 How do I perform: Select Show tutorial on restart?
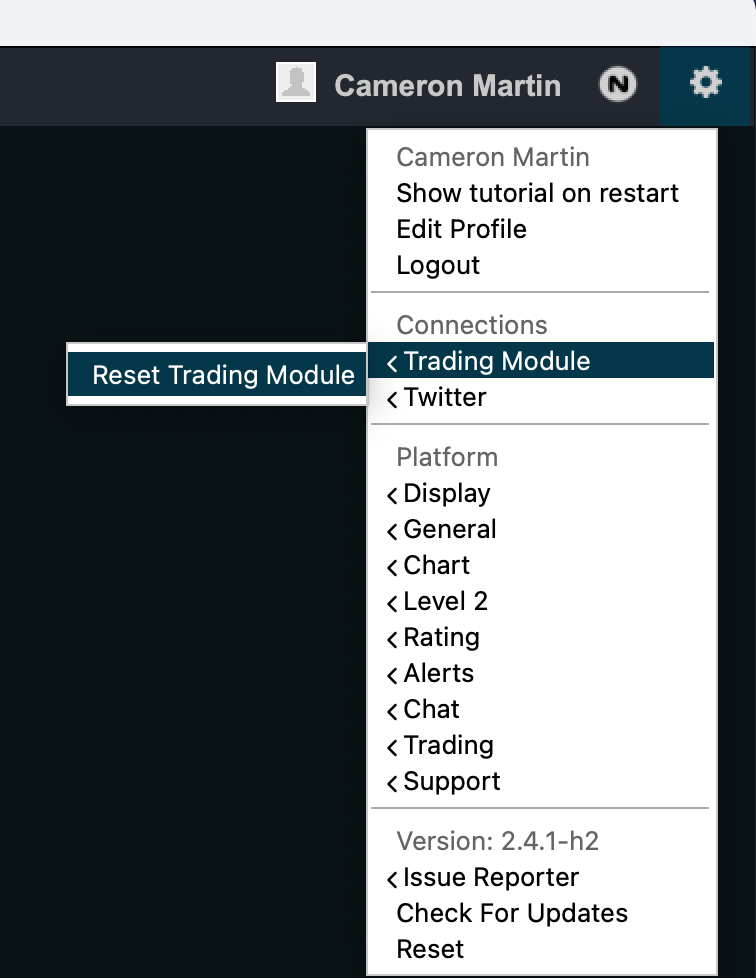point(537,193)
